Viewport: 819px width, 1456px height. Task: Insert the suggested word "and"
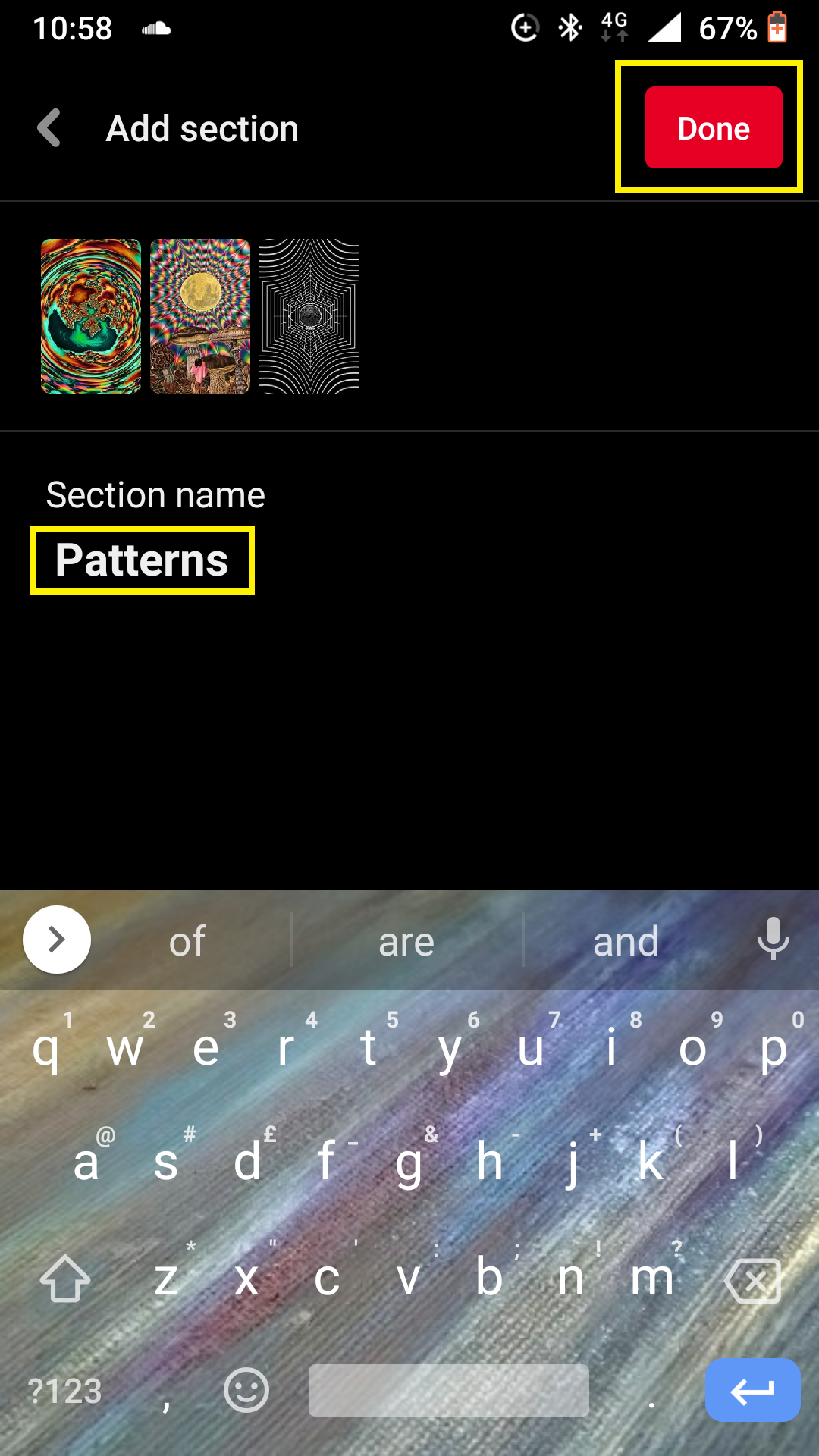(626, 941)
